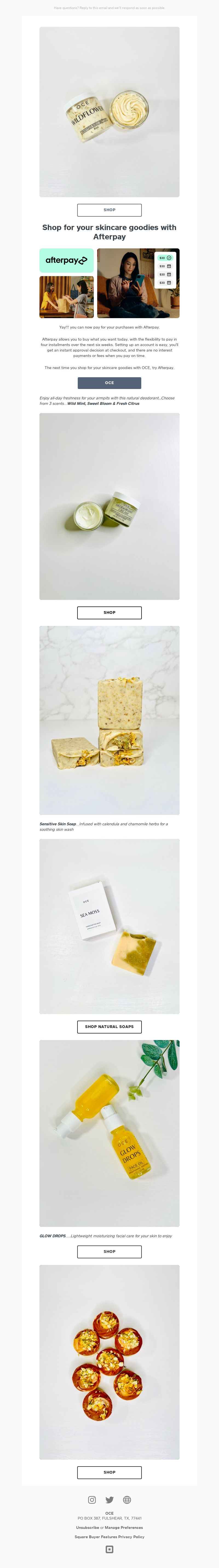
Task: Visit the OCE Twitter profile
Action: pos(109,1500)
